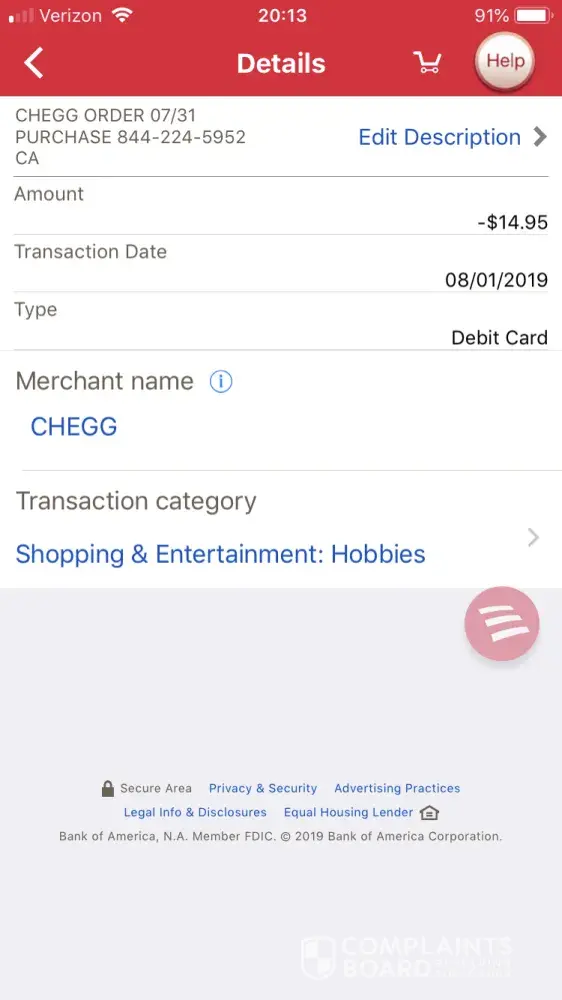This screenshot has height=1000, width=562.
Task: Open Advertising Practices link
Action: pyautogui.click(x=397, y=788)
